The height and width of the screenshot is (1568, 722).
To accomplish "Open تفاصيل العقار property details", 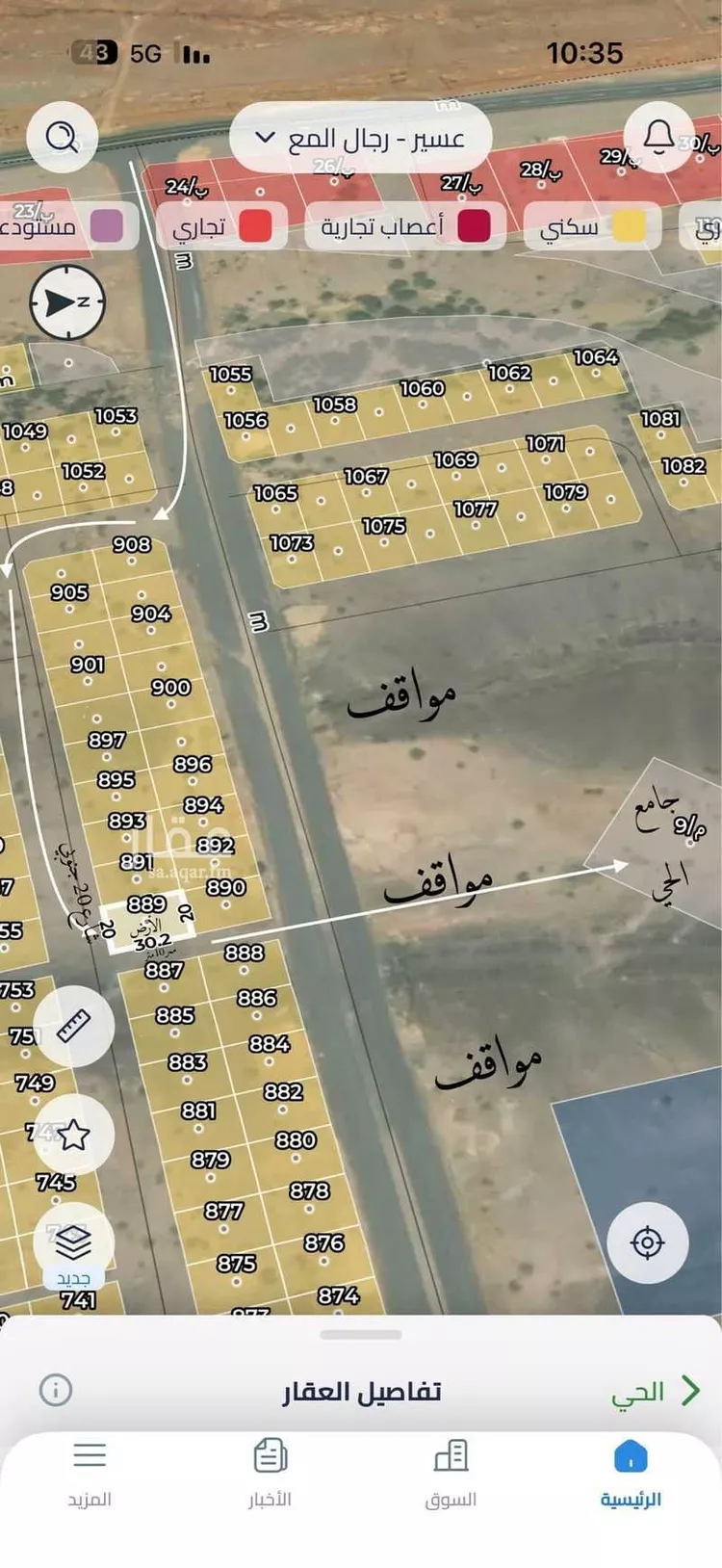I will click(360, 1391).
